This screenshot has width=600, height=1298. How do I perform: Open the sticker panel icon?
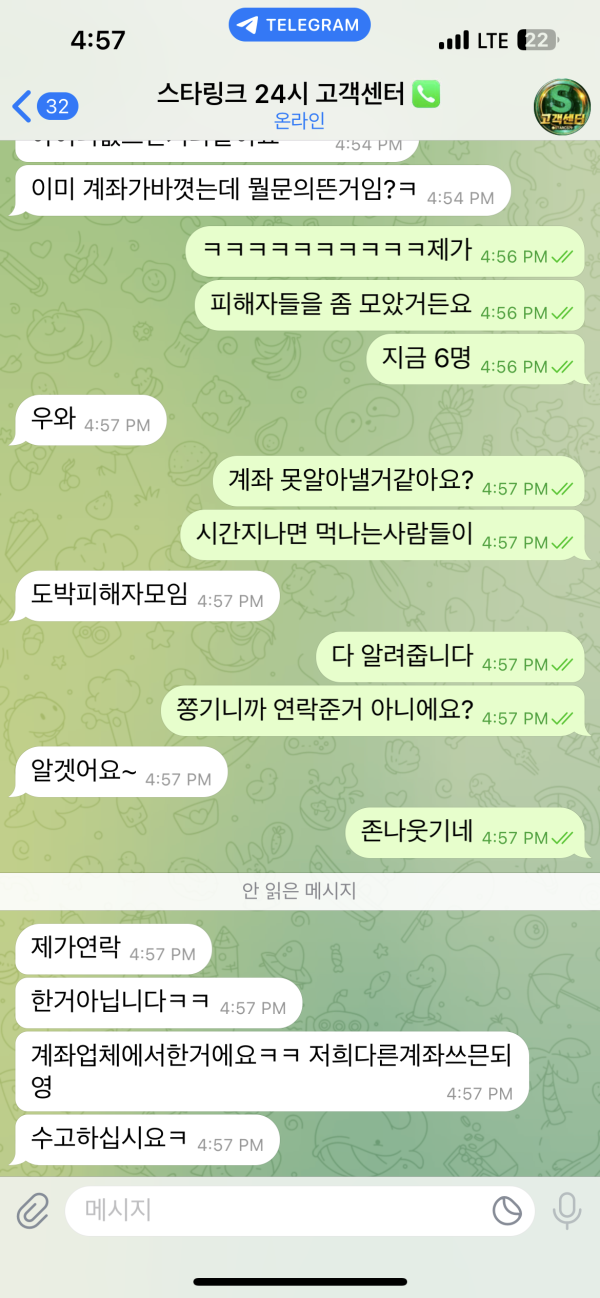click(507, 1211)
